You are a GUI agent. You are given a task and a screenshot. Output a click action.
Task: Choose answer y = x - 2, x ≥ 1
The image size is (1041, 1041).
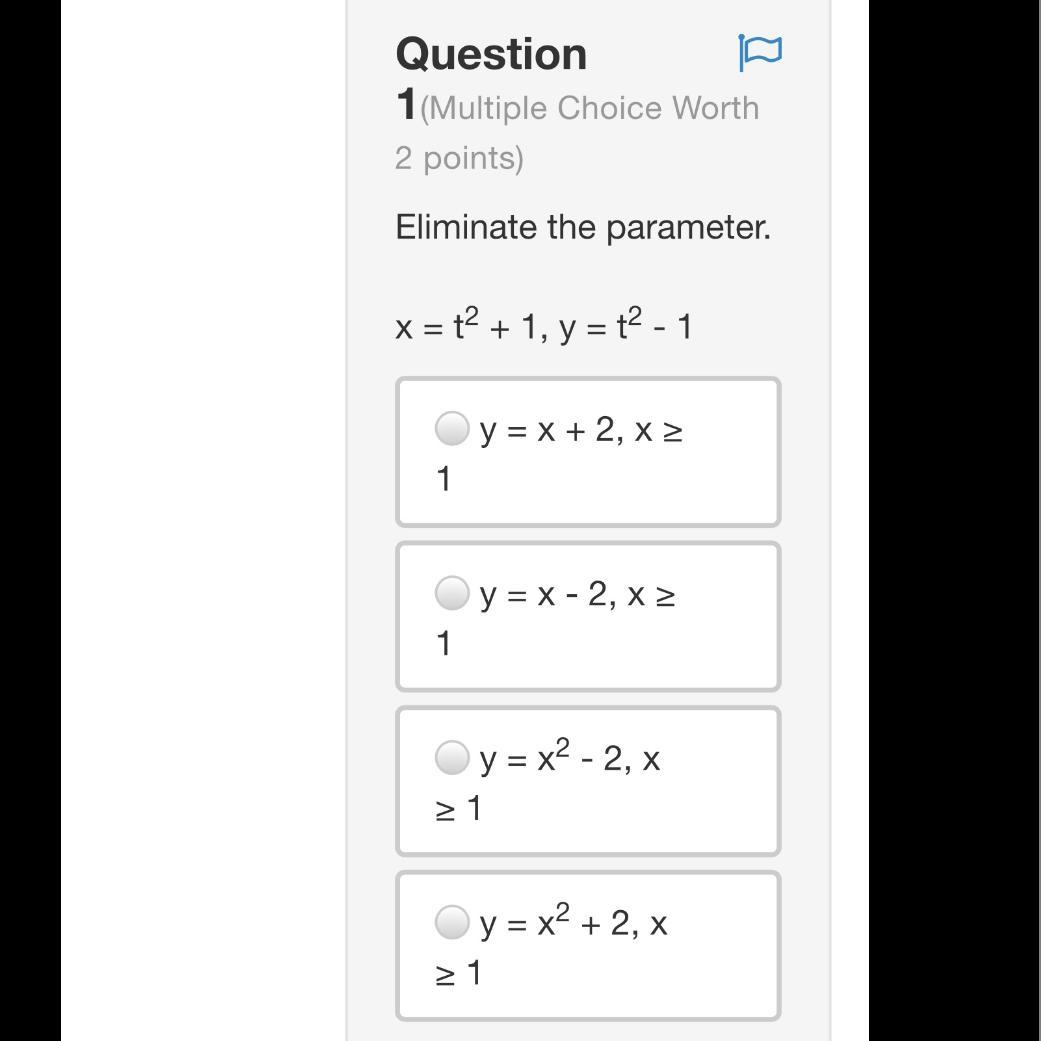tap(452, 593)
